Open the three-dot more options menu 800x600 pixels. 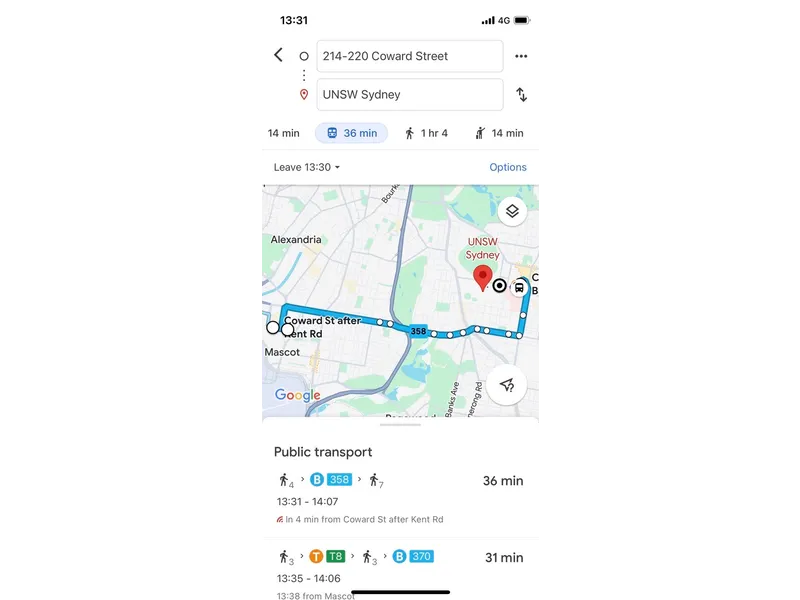(x=521, y=56)
